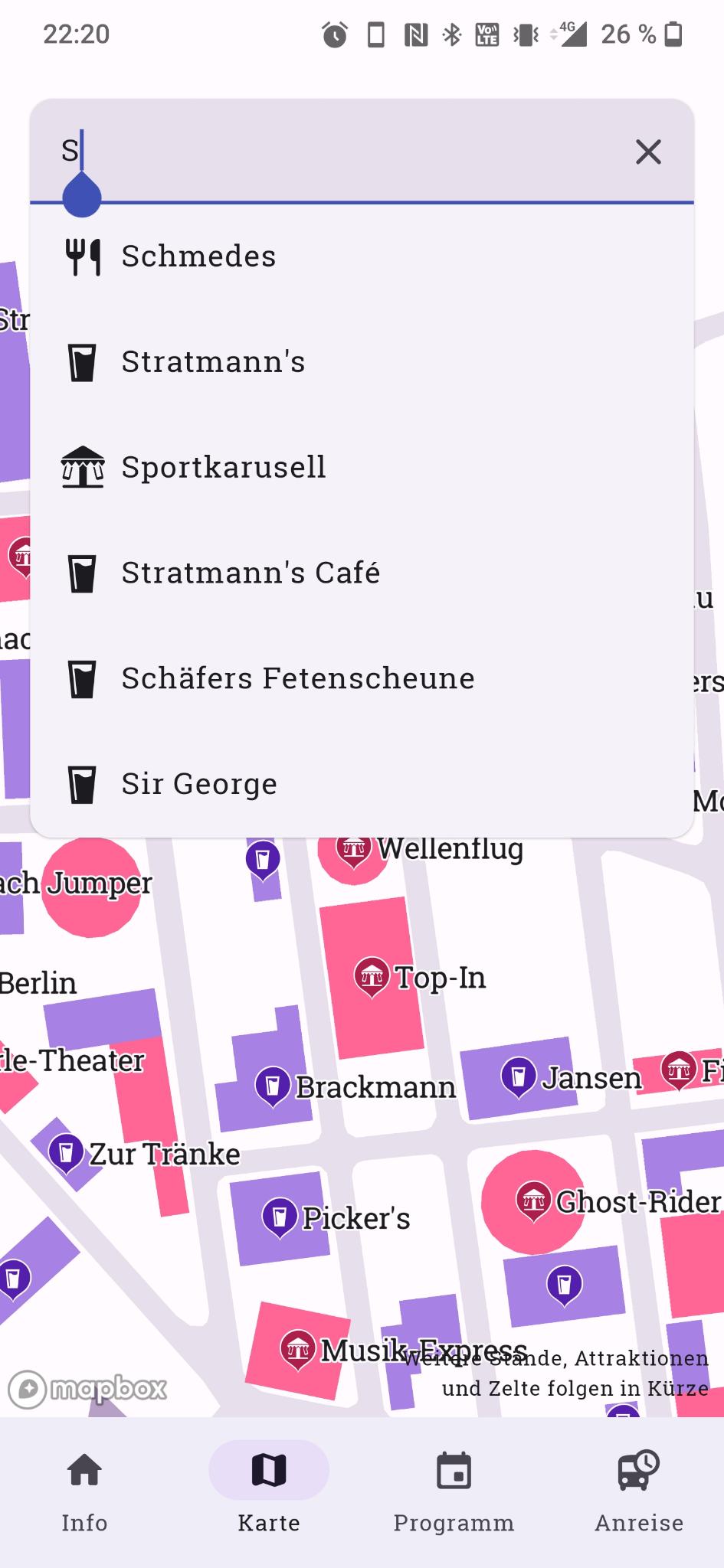Open the Mapbox attribution logo
The width and height of the screenshot is (724, 1568).
click(87, 1389)
